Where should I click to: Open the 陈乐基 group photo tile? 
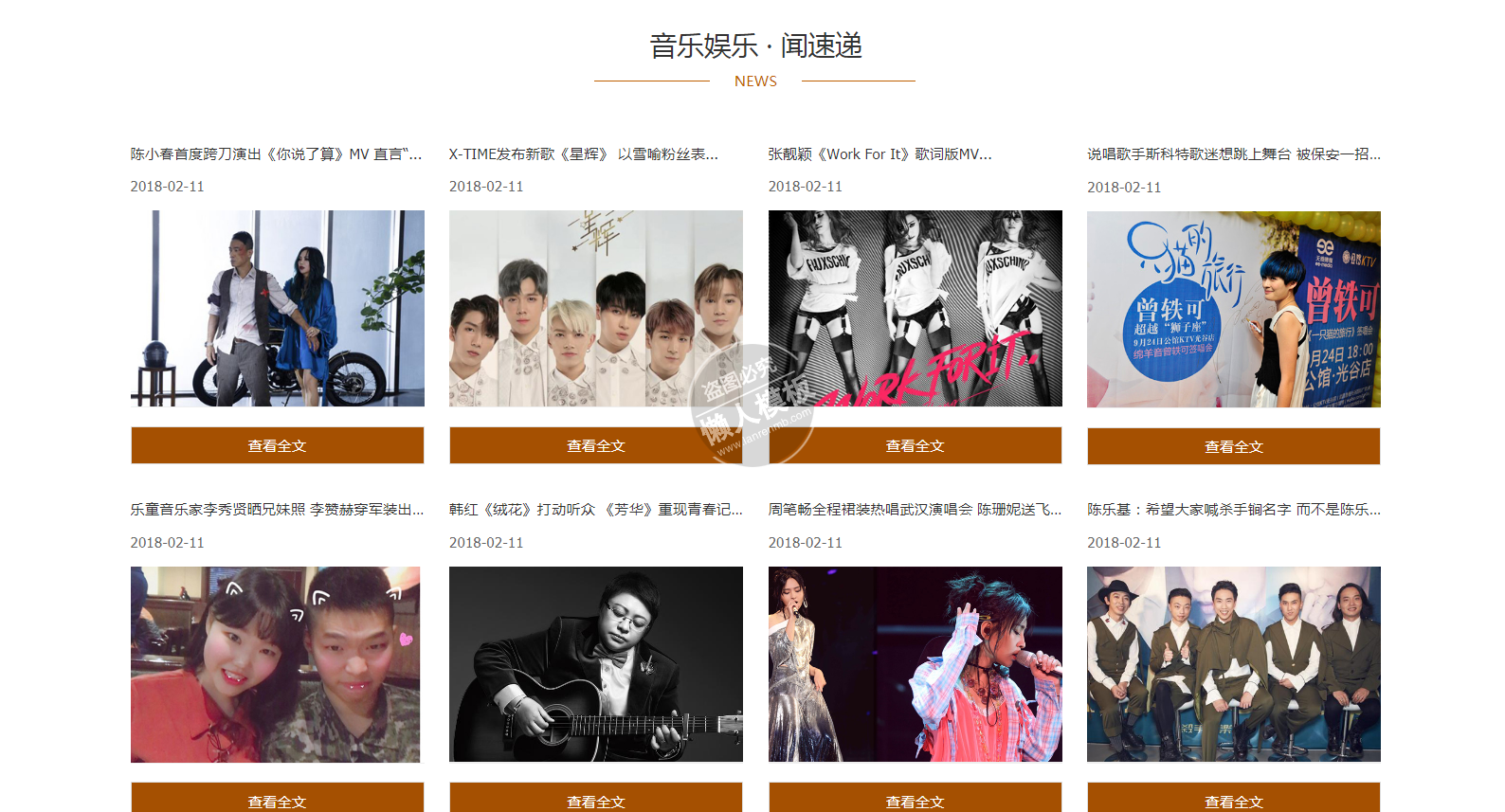1233,664
